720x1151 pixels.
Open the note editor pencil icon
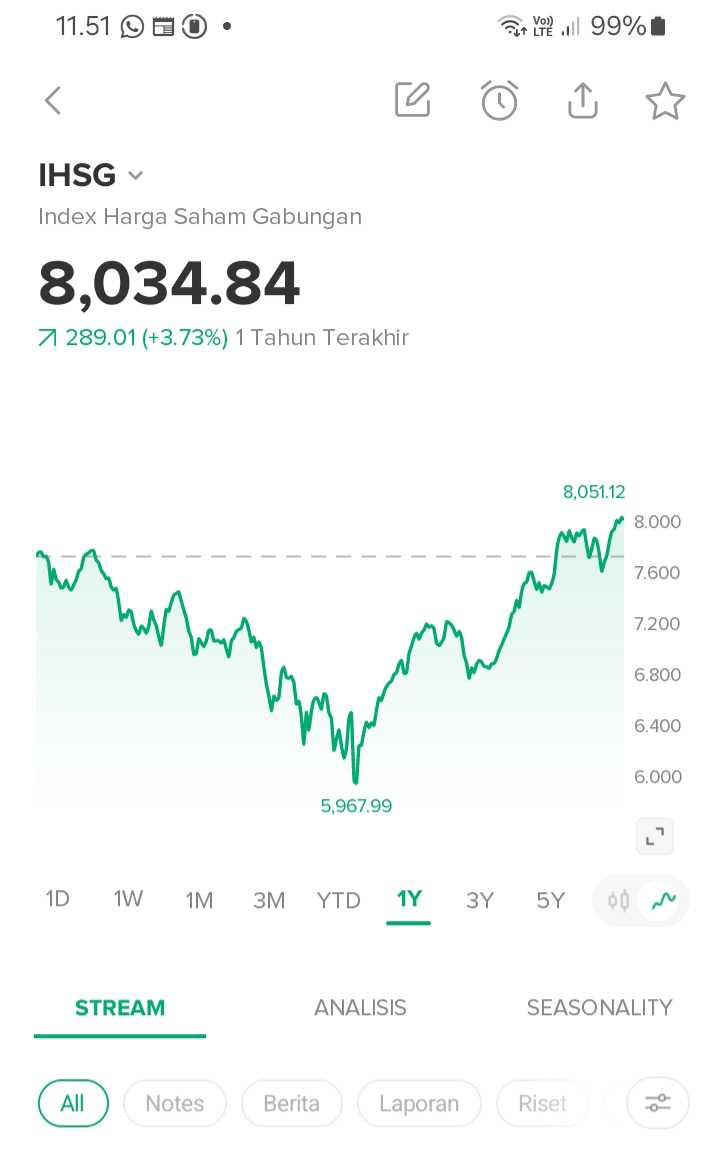point(412,100)
